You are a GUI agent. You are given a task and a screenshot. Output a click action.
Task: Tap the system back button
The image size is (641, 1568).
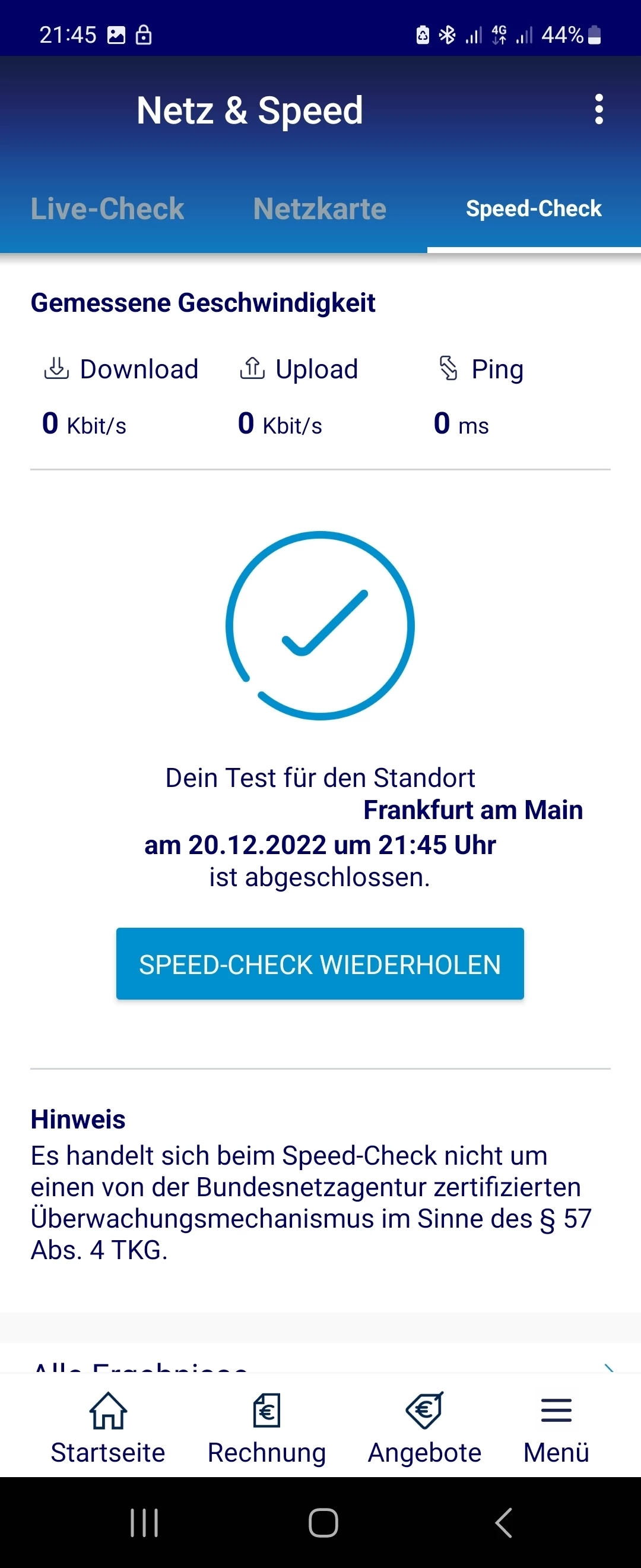tap(503, 1523)
